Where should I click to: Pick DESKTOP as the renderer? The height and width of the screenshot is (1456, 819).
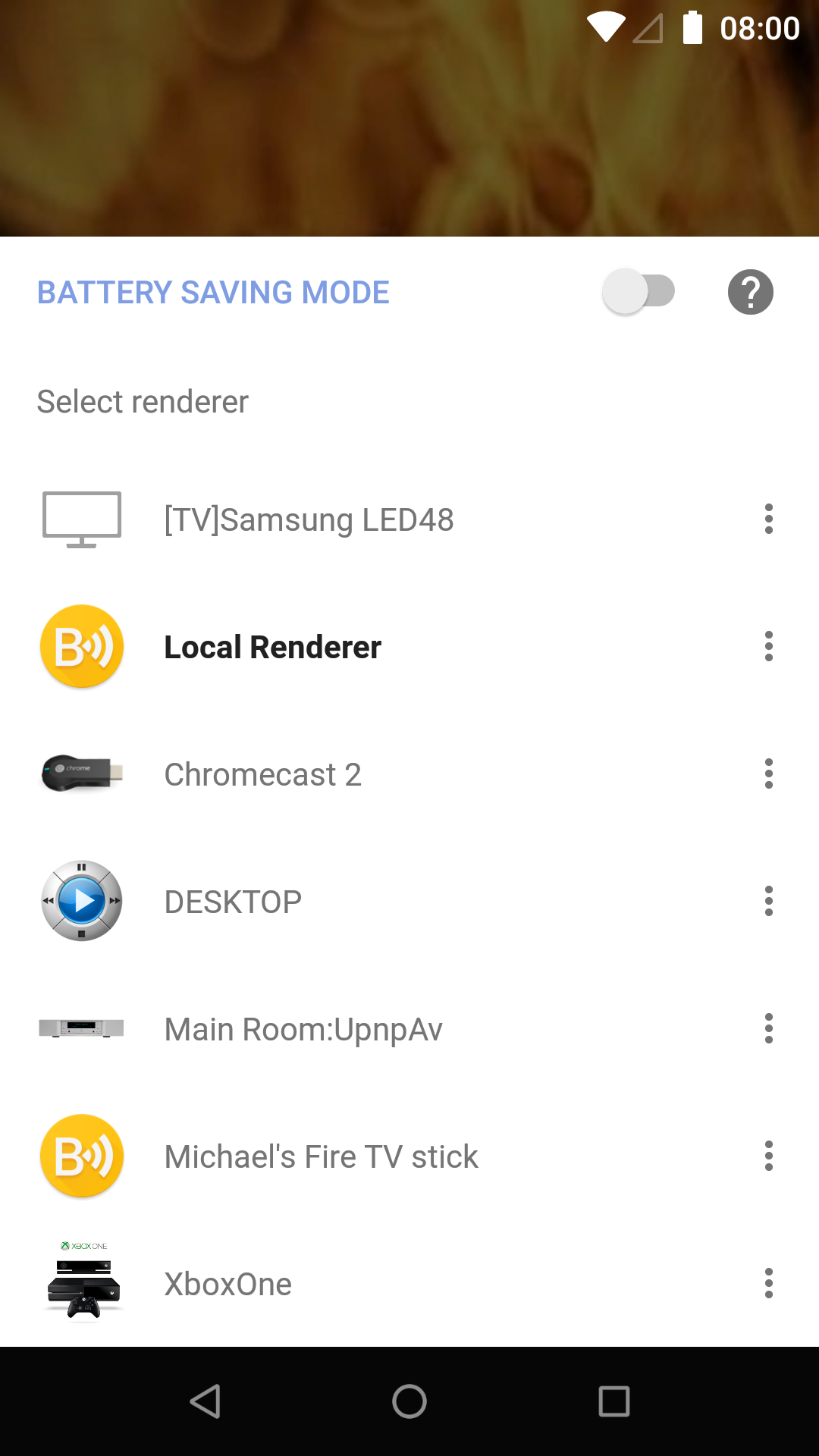(233, 902)
